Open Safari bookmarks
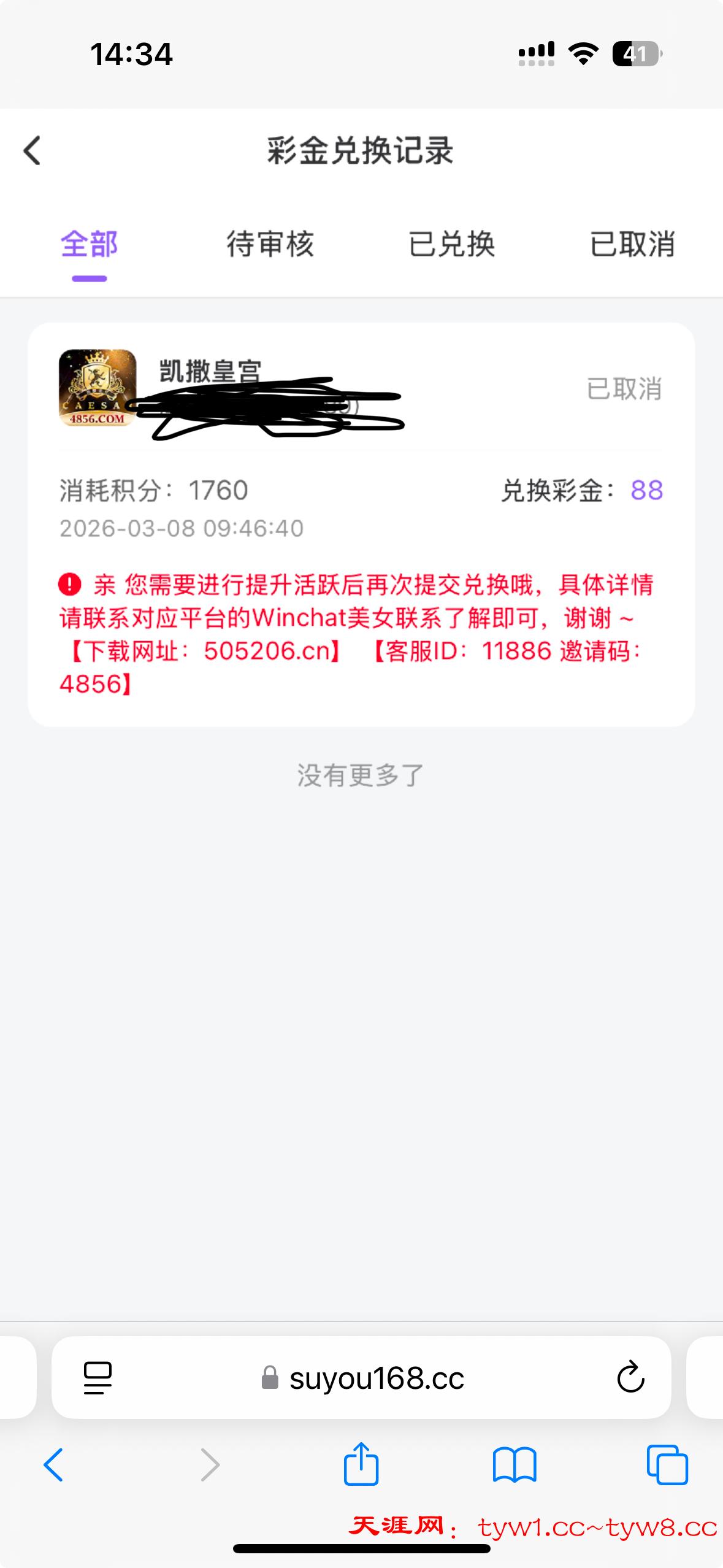Viewport: 723px width, 1568px height. click(x=515, y=1466)
